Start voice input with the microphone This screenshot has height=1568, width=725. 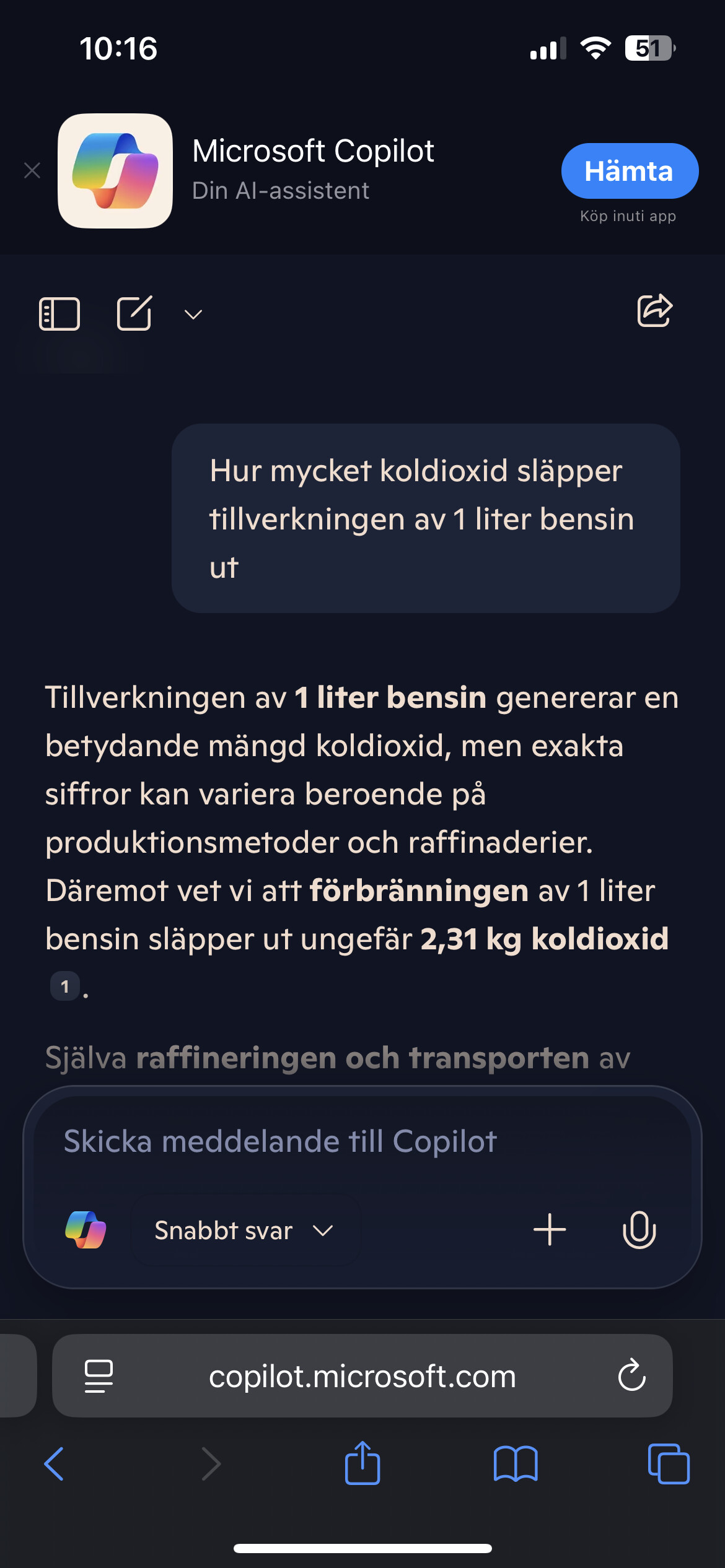[x=639, y=1230]
